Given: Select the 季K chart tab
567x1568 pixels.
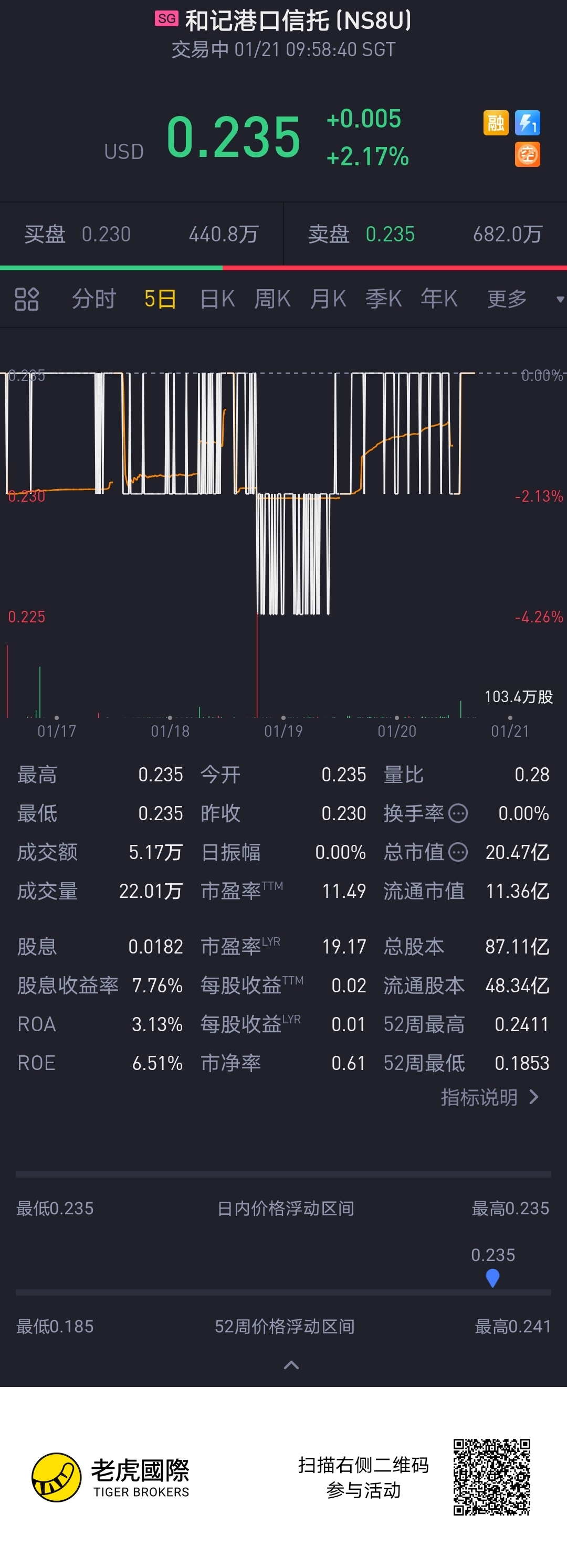Looking at the screenshot, I should pyautogui.click(x=383, y=299).
